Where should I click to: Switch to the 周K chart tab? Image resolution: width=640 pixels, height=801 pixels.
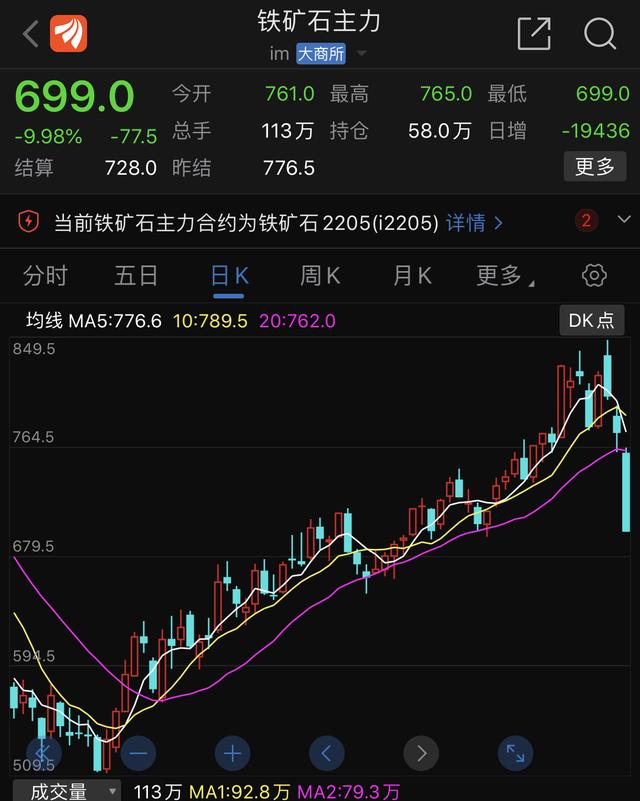coord(320,275)
